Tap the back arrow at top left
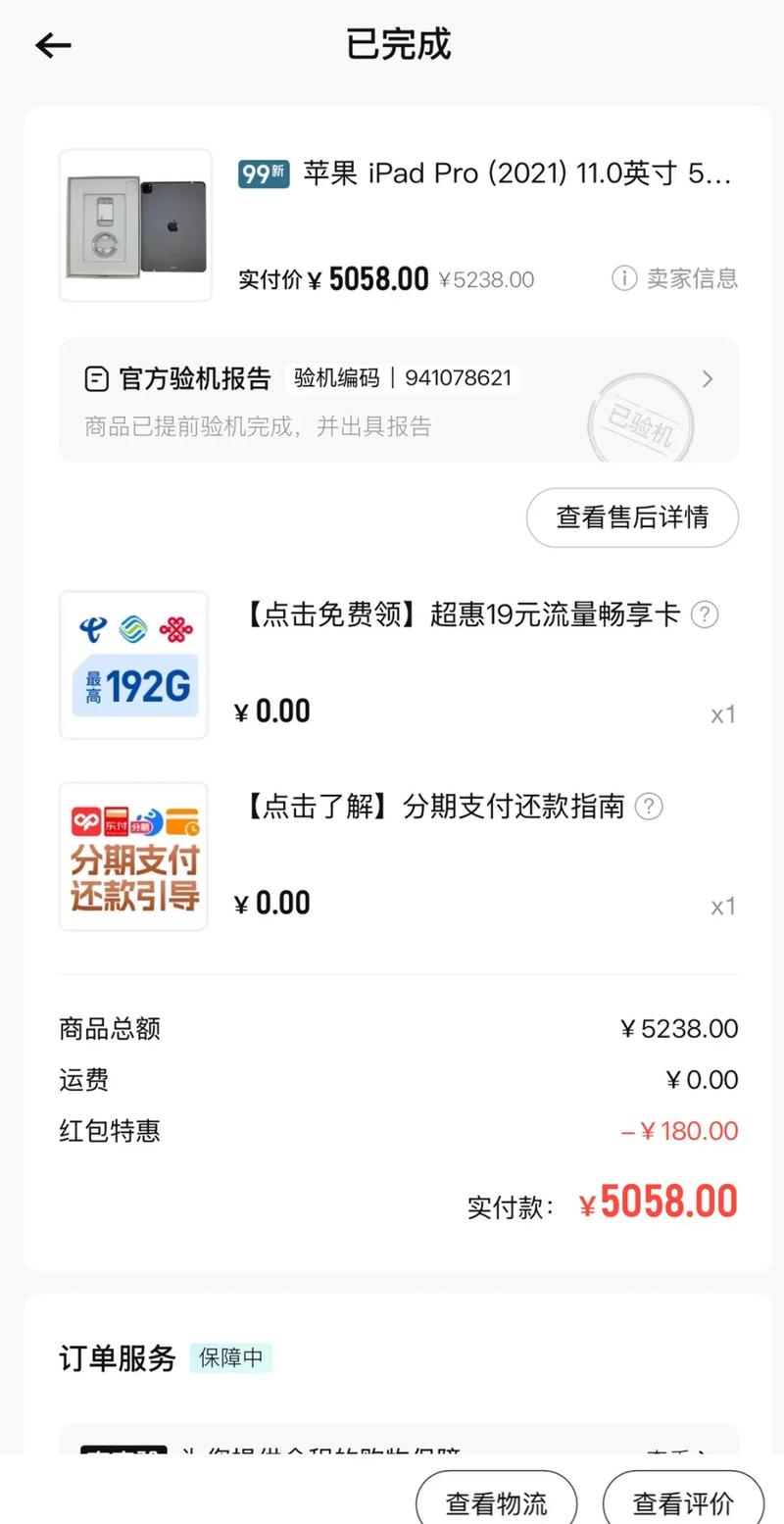Image resolution: width=784 pixels, height=1524 pixels. [52, 45]
